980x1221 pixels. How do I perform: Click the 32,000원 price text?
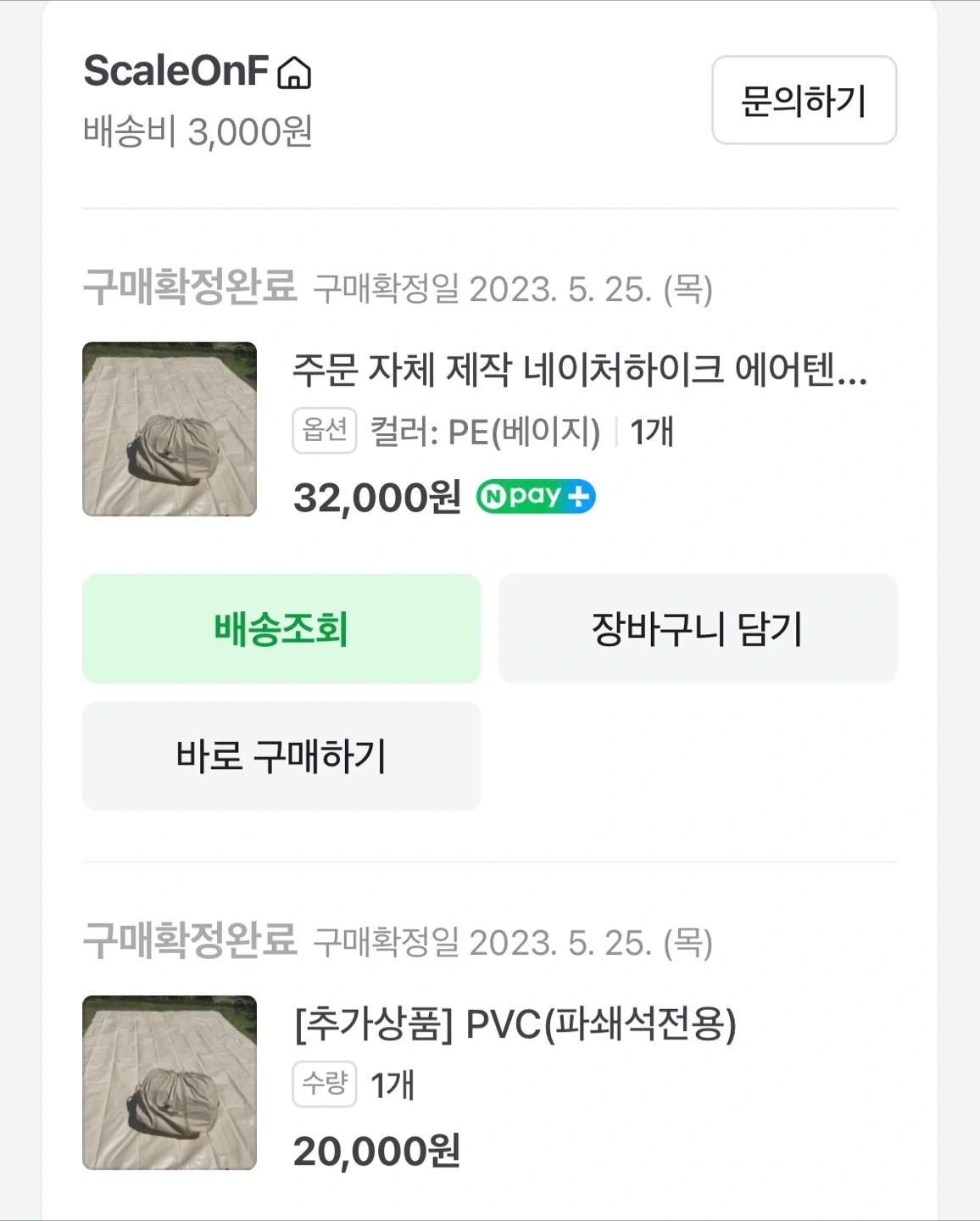(376, 495)
